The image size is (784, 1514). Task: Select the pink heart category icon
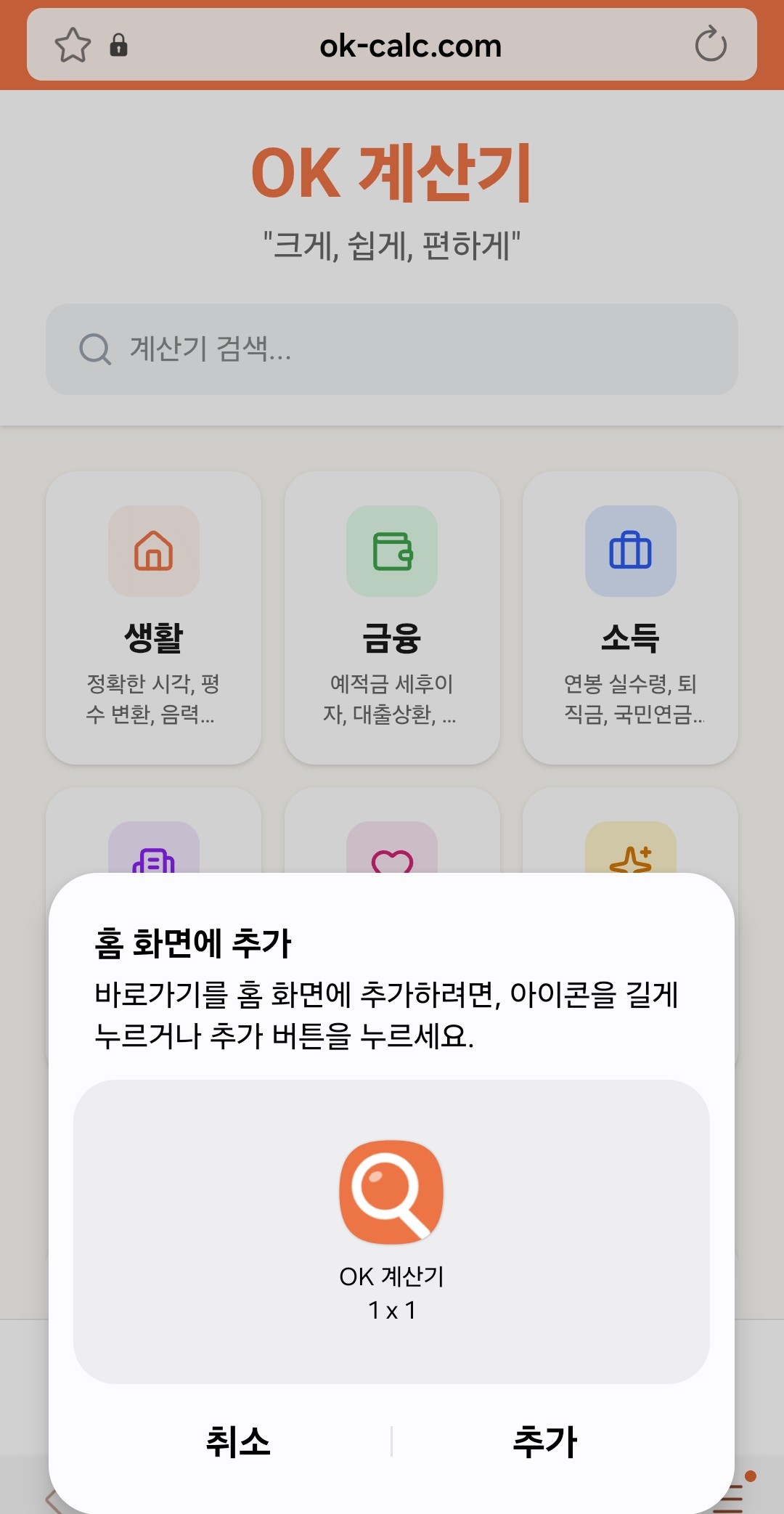point(392,860)
